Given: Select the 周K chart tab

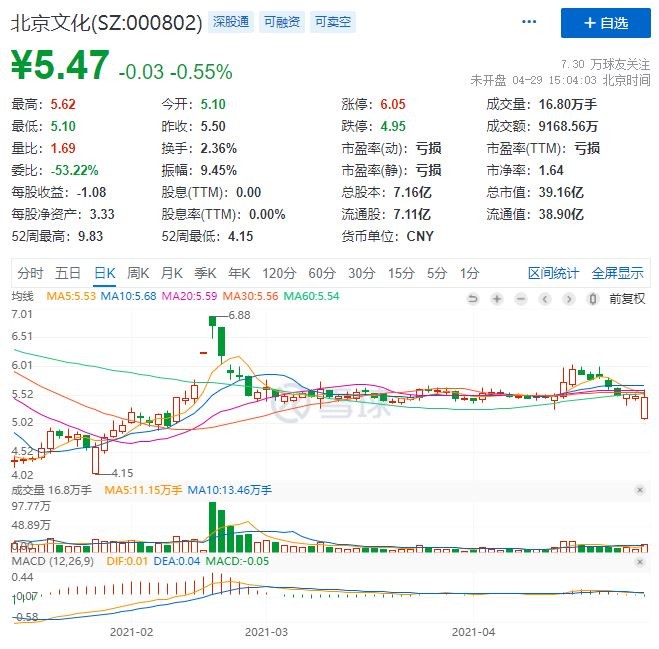Looking at the screenshot, I should tap(138, 273).
